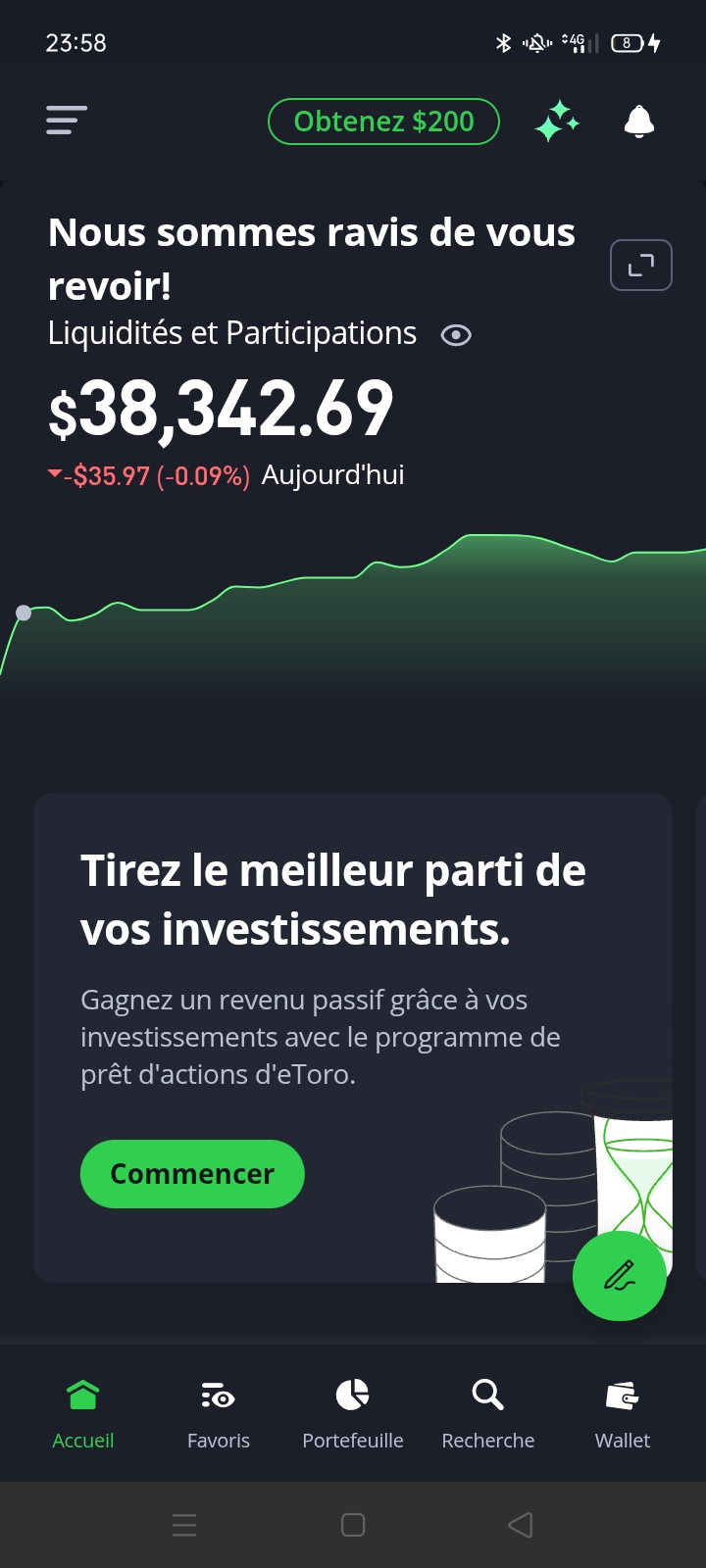
Task: Tap the Obtenez $200 offer button
Action: tap(383, 122)
